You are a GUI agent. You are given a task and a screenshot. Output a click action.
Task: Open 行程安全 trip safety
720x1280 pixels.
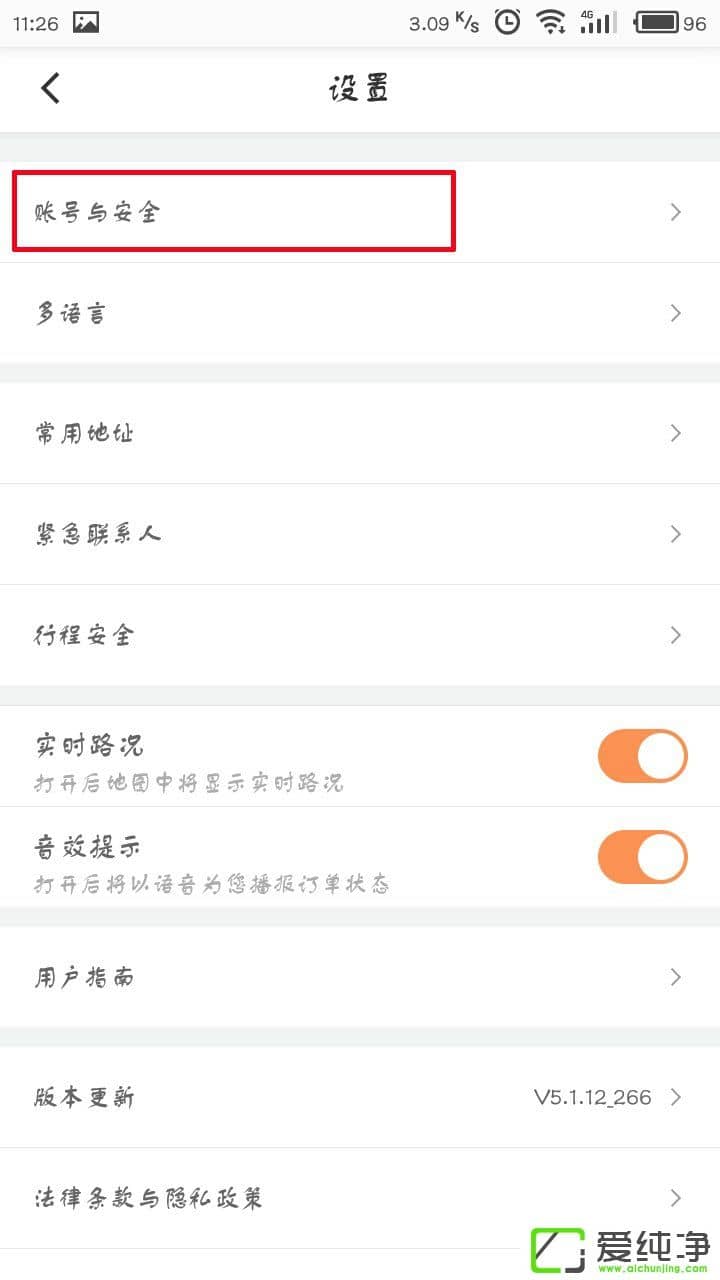[360, 635]
